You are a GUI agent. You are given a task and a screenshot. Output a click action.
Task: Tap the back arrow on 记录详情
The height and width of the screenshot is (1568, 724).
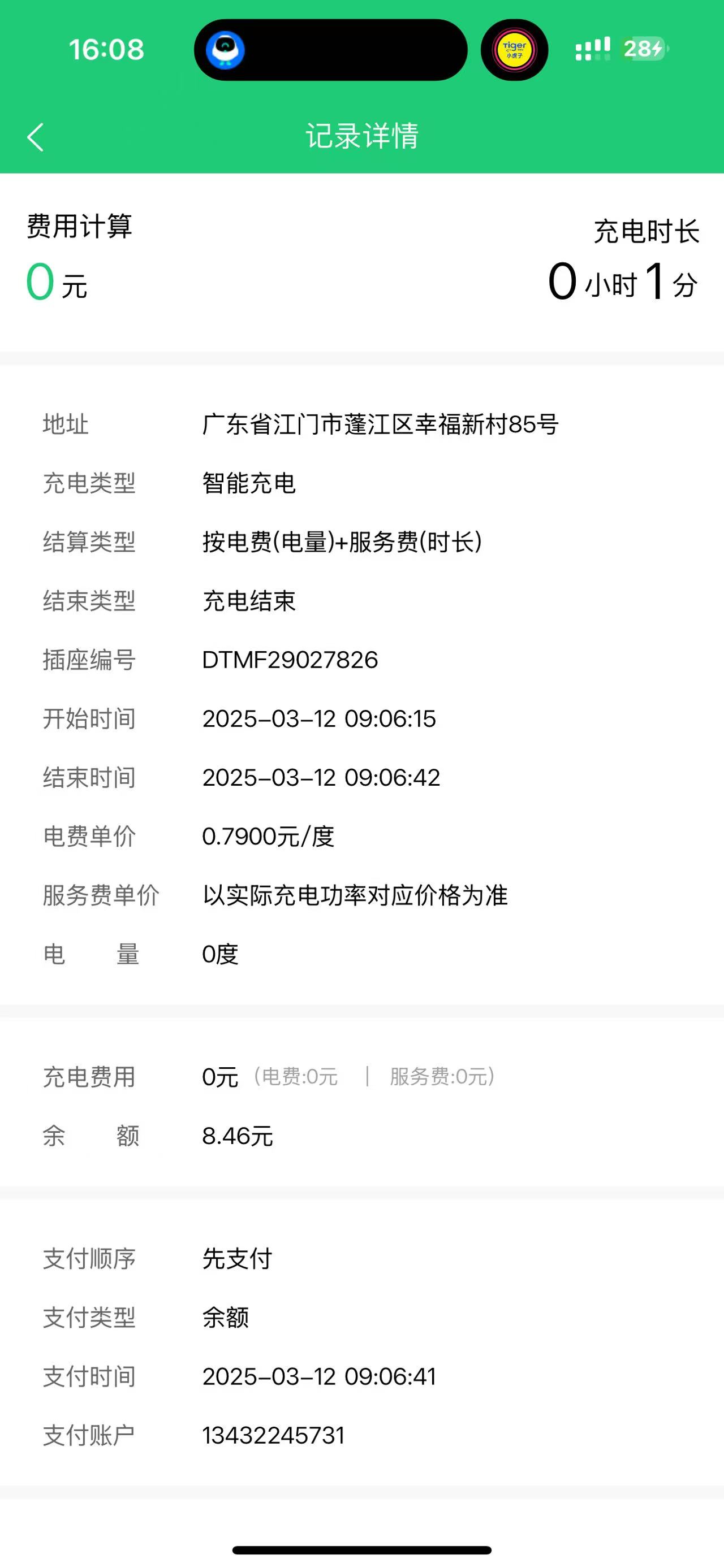click(x=35, y=137)
